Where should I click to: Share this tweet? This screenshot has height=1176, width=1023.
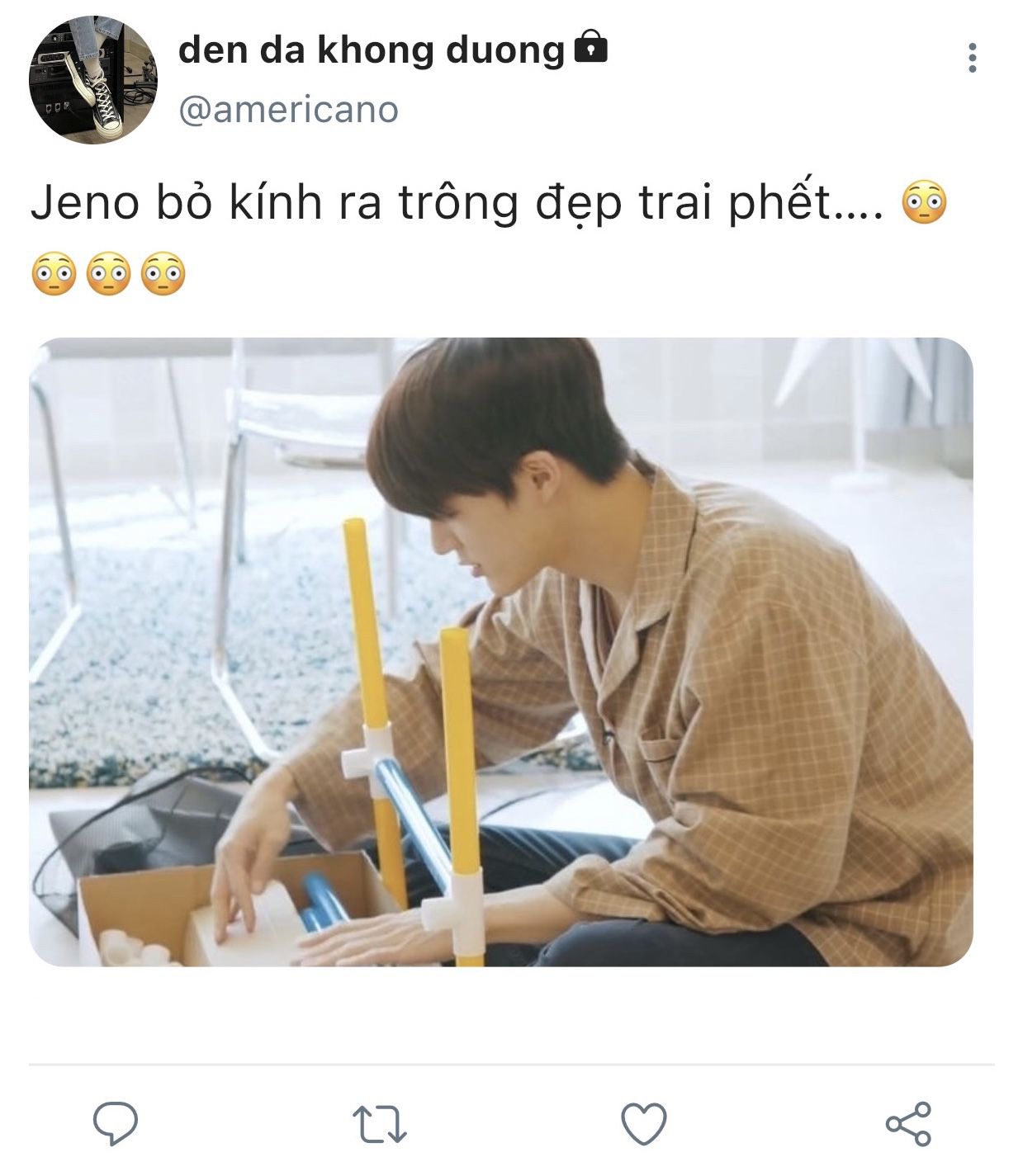pos(908,1124)
